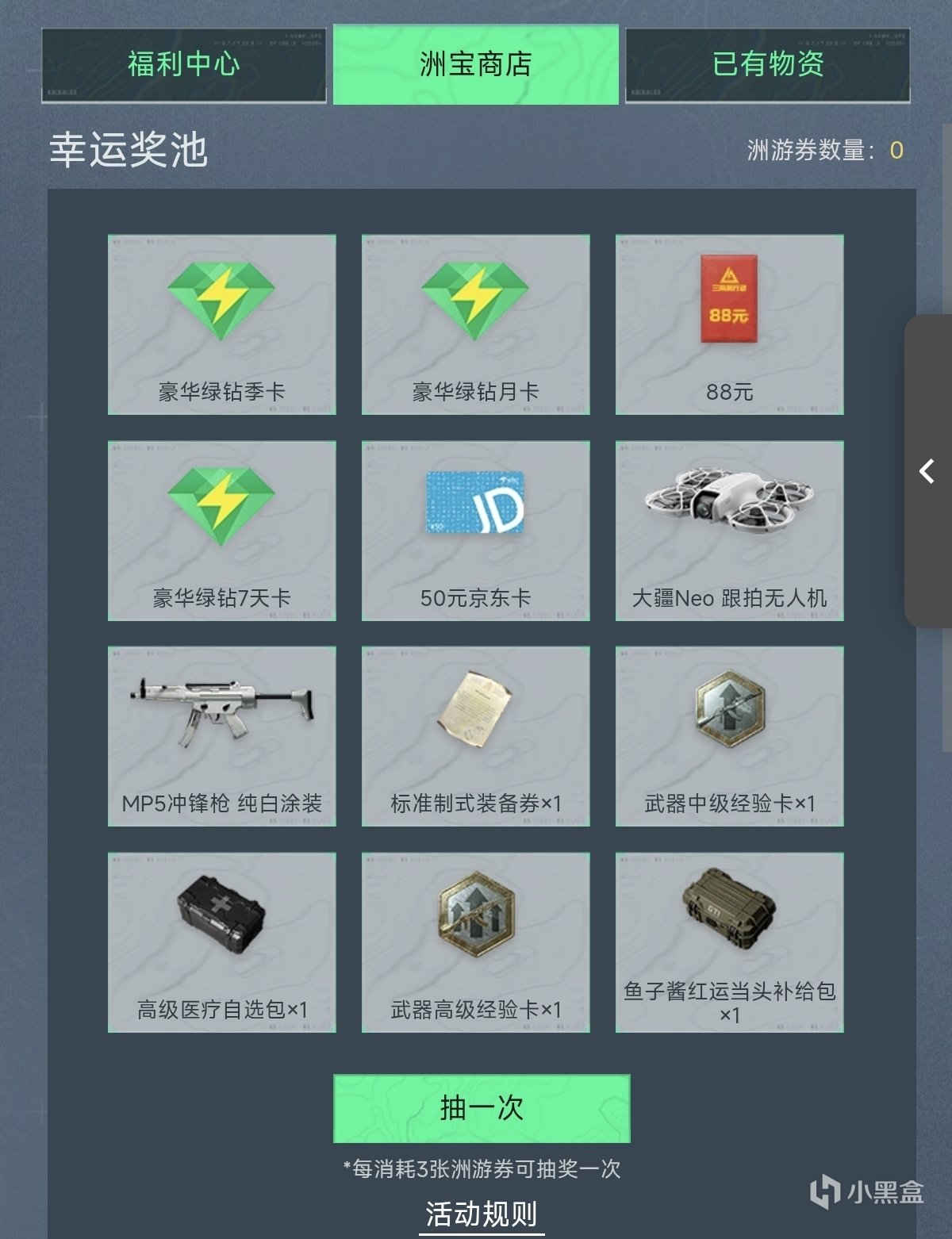The width and height of the screenshot is (952, 1239).
Task: View the 50元京东卡 prize
Action: click(x=476, y=531)
